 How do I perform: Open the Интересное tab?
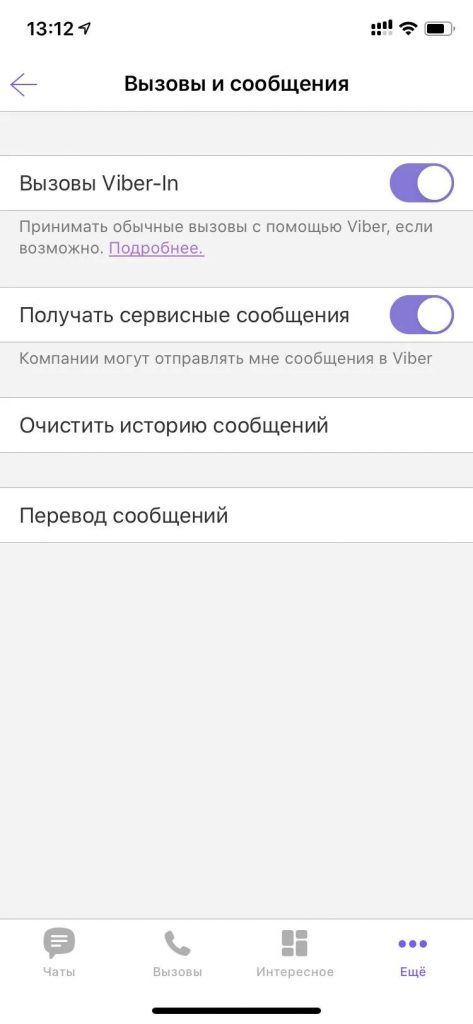[x=295, y=953]
